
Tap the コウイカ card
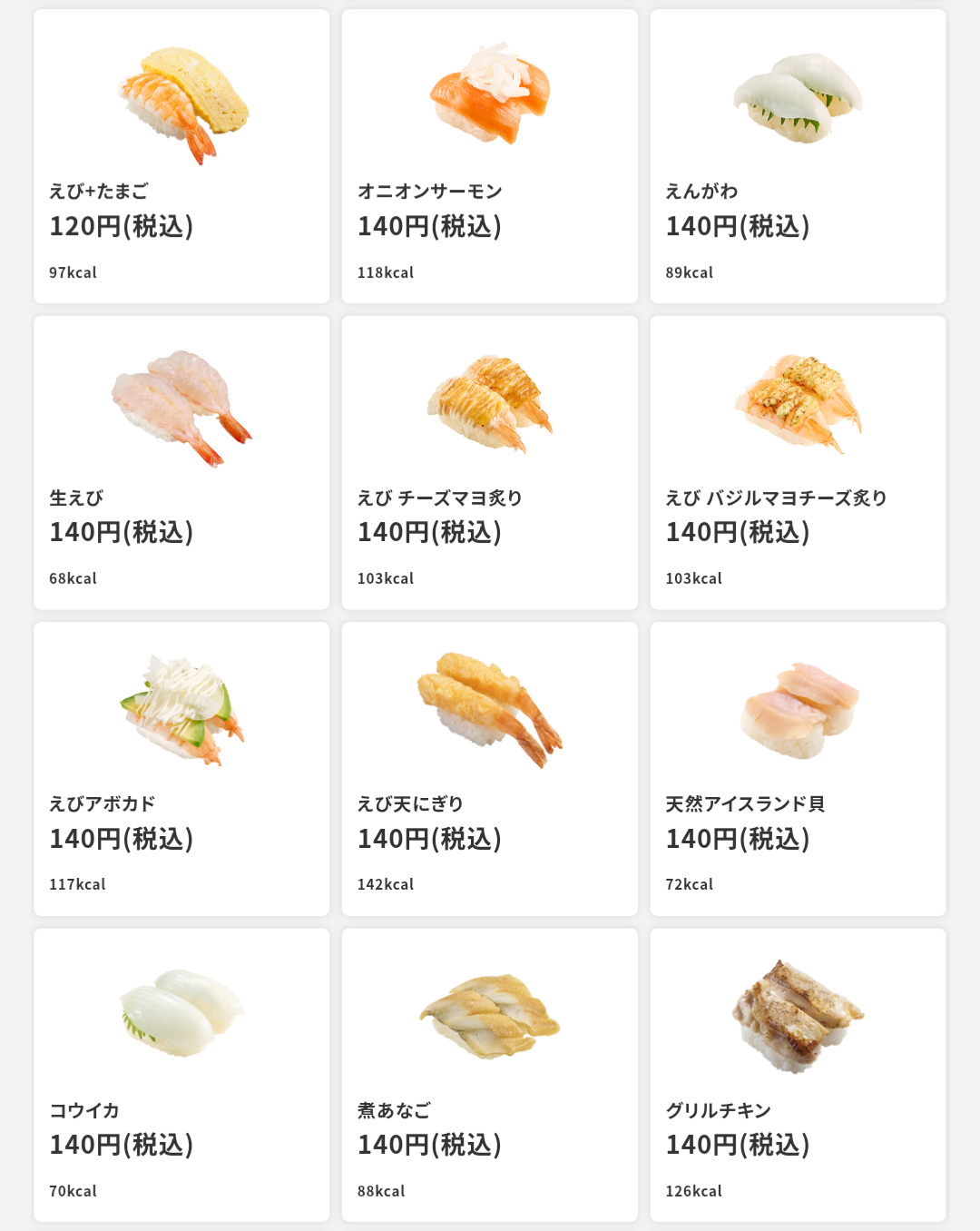coord(181,1074)
